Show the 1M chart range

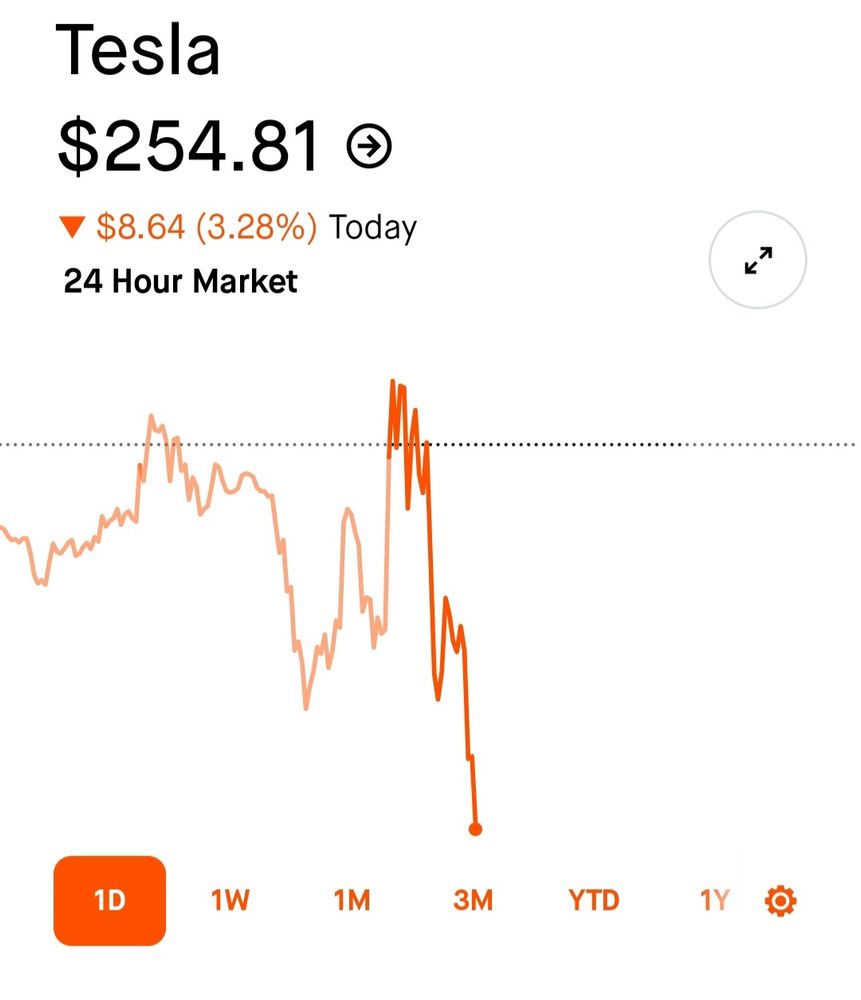352,900
